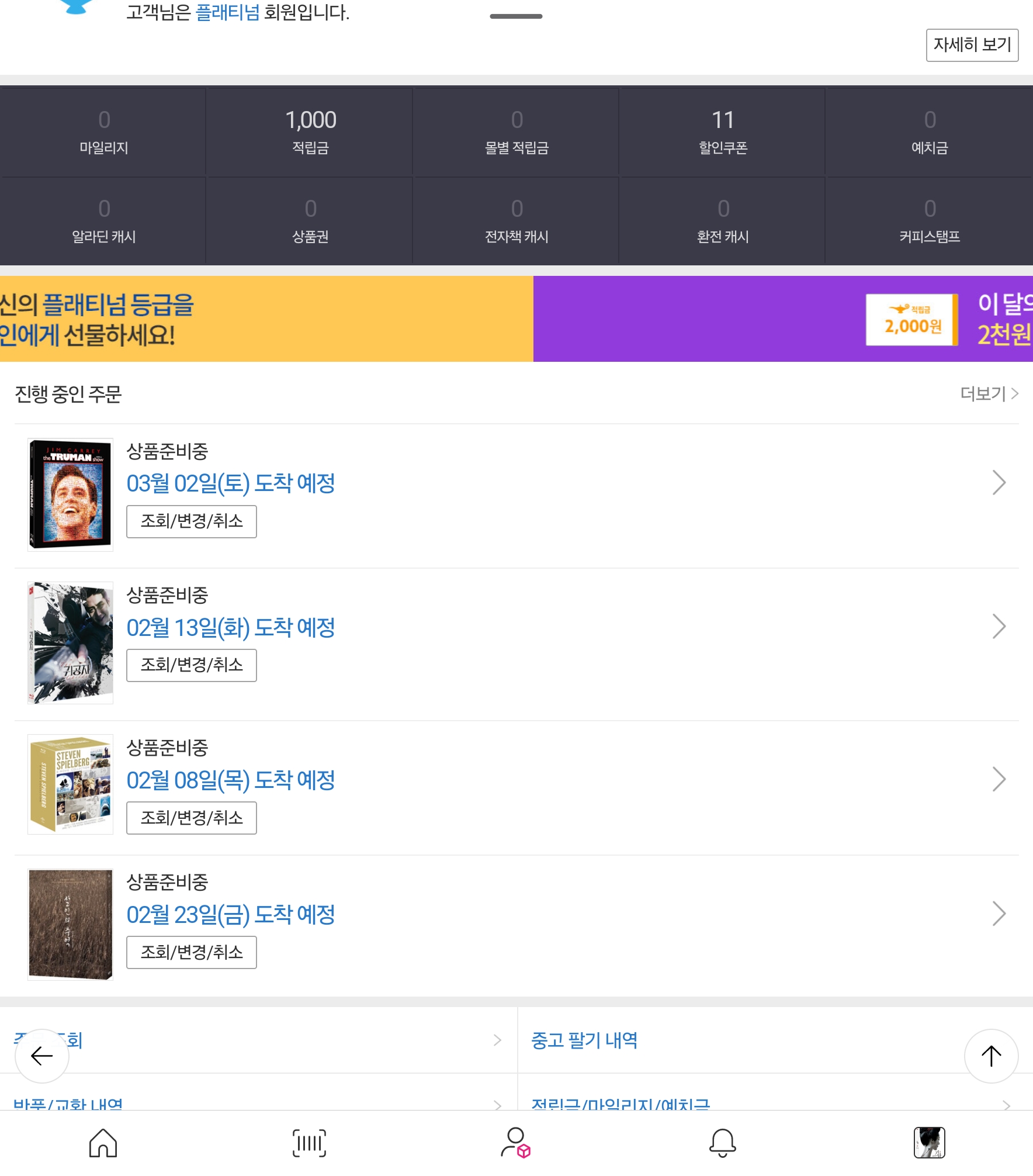Tap 조회/변경/취소 for the 03월 02일 order

(x=192, y=521)
